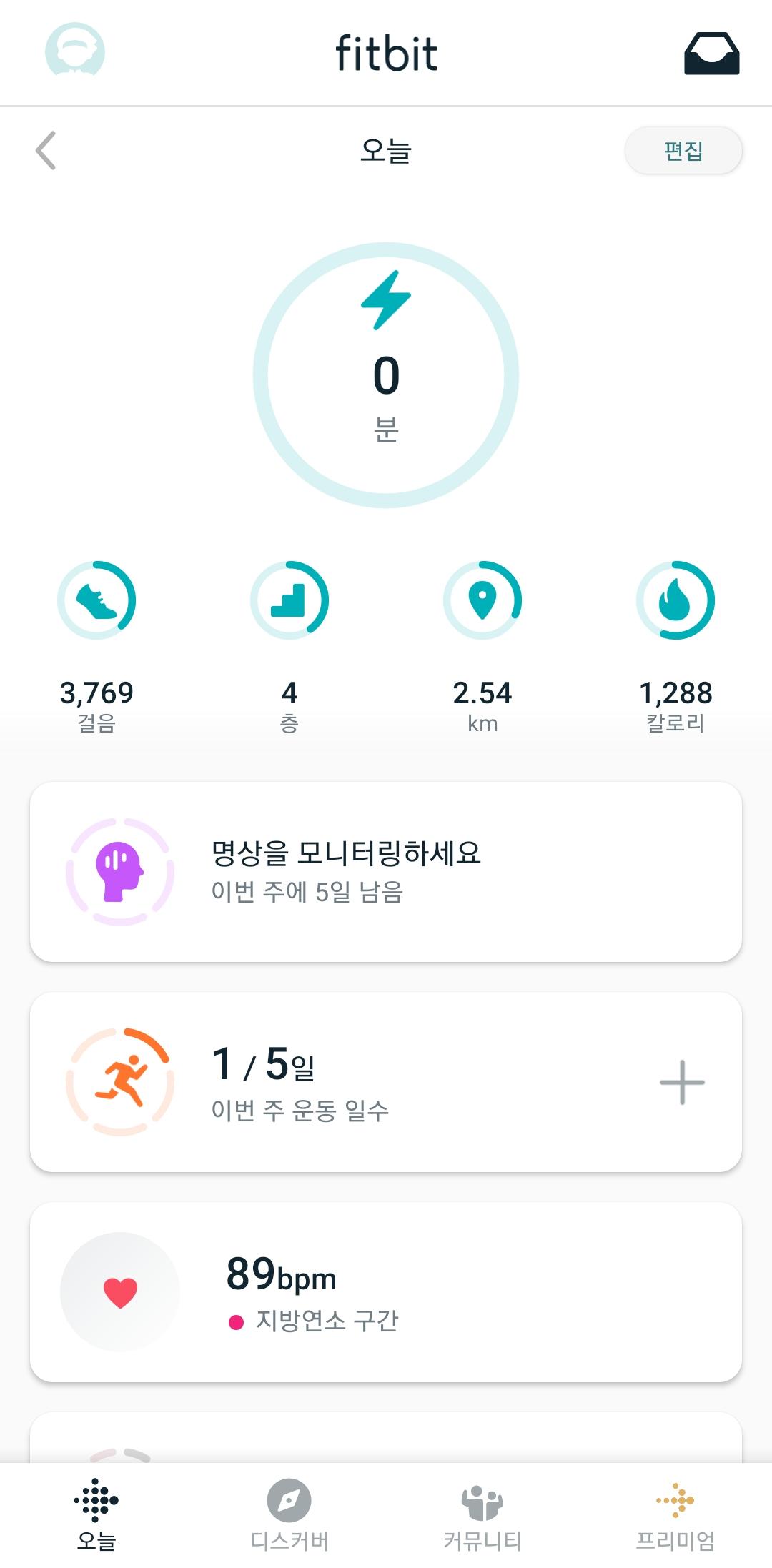Open the profile avatar

click(75, 51)
